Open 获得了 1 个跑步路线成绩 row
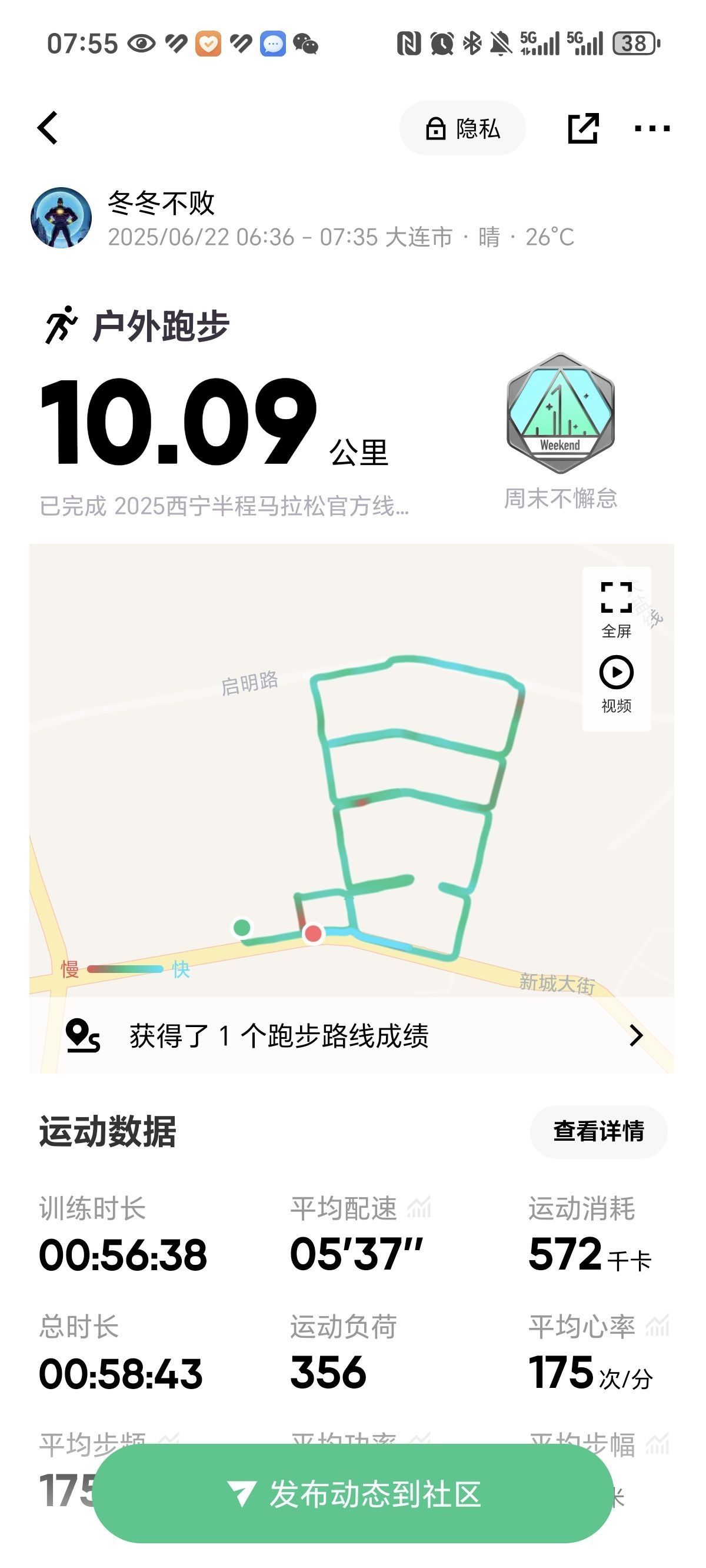This screenshot has height=1568, width=706. (352, 1035)
